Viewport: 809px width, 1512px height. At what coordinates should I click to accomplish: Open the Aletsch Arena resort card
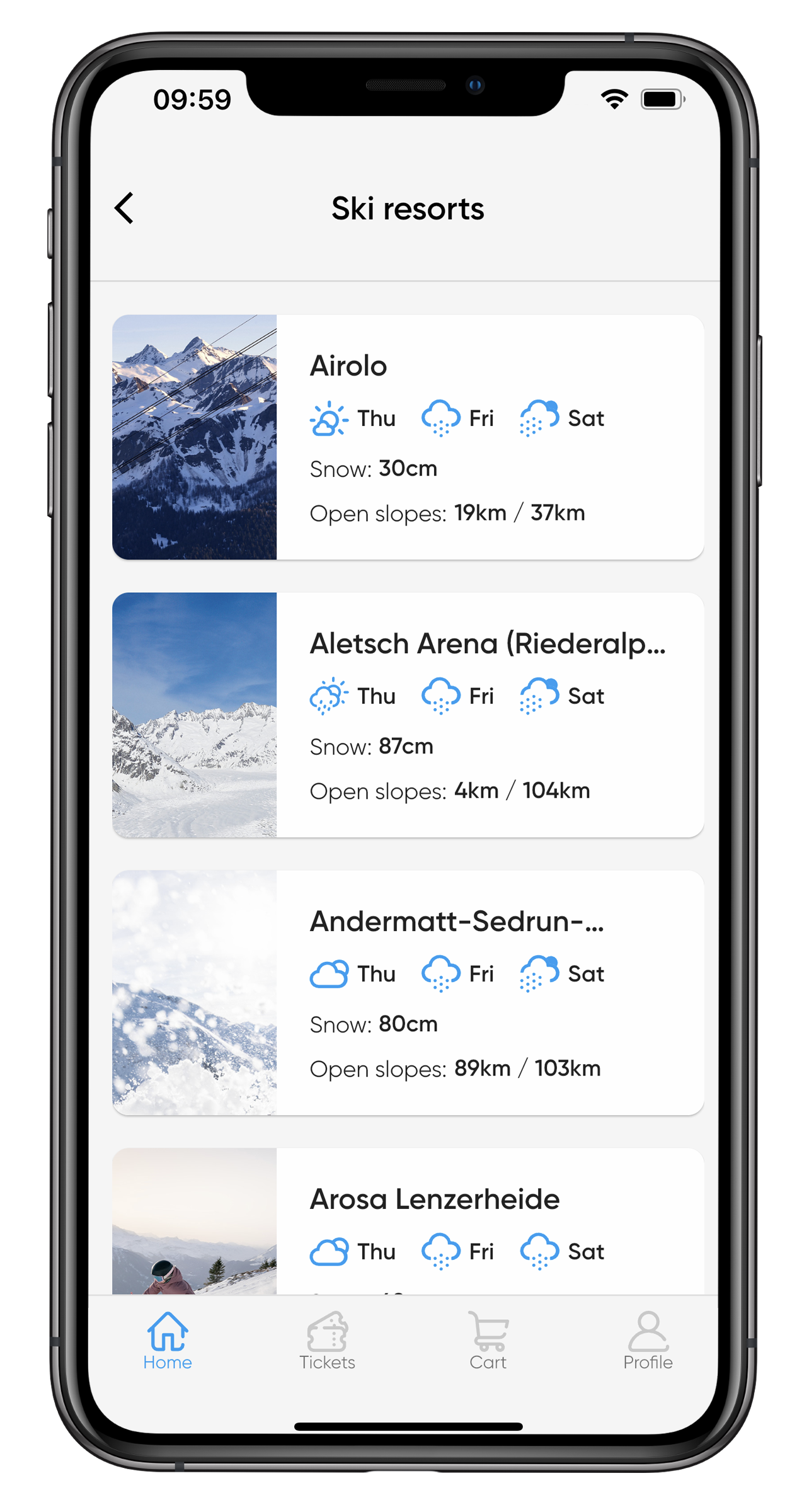click(408, 714)
